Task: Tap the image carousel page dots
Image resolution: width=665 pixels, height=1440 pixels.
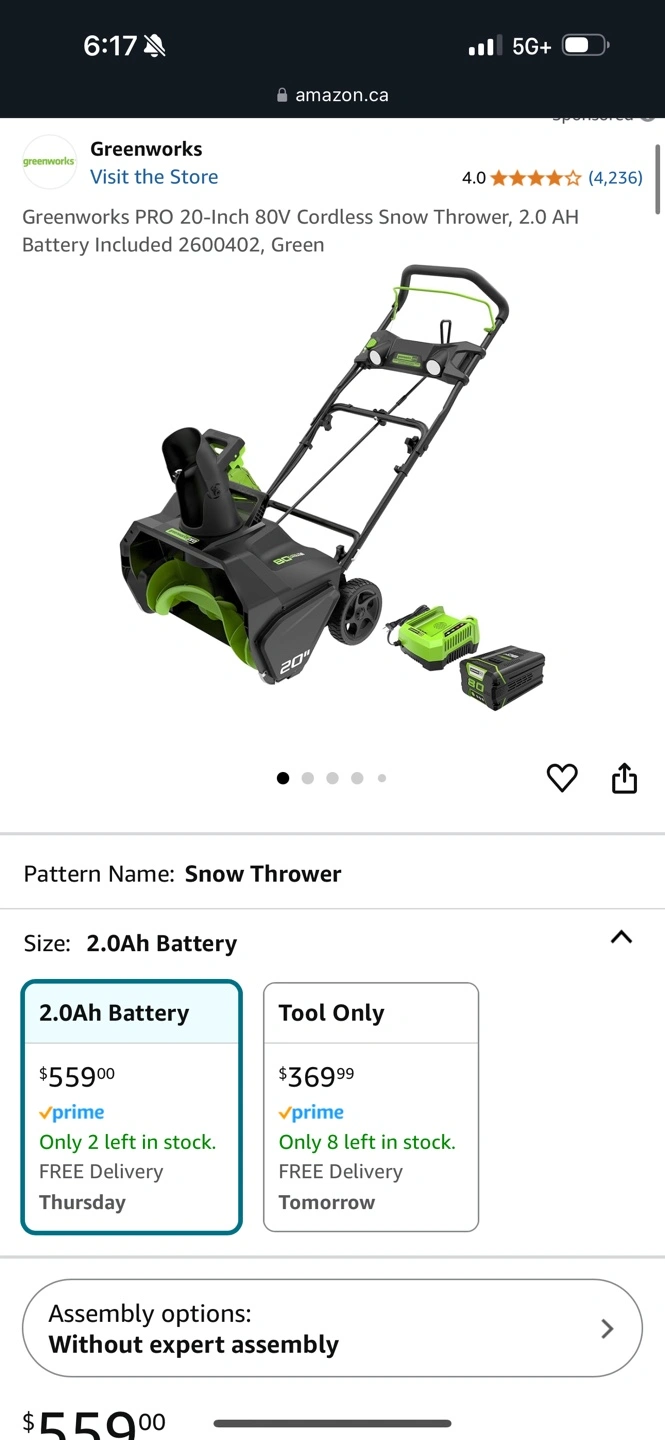Action: click(332, 778)
